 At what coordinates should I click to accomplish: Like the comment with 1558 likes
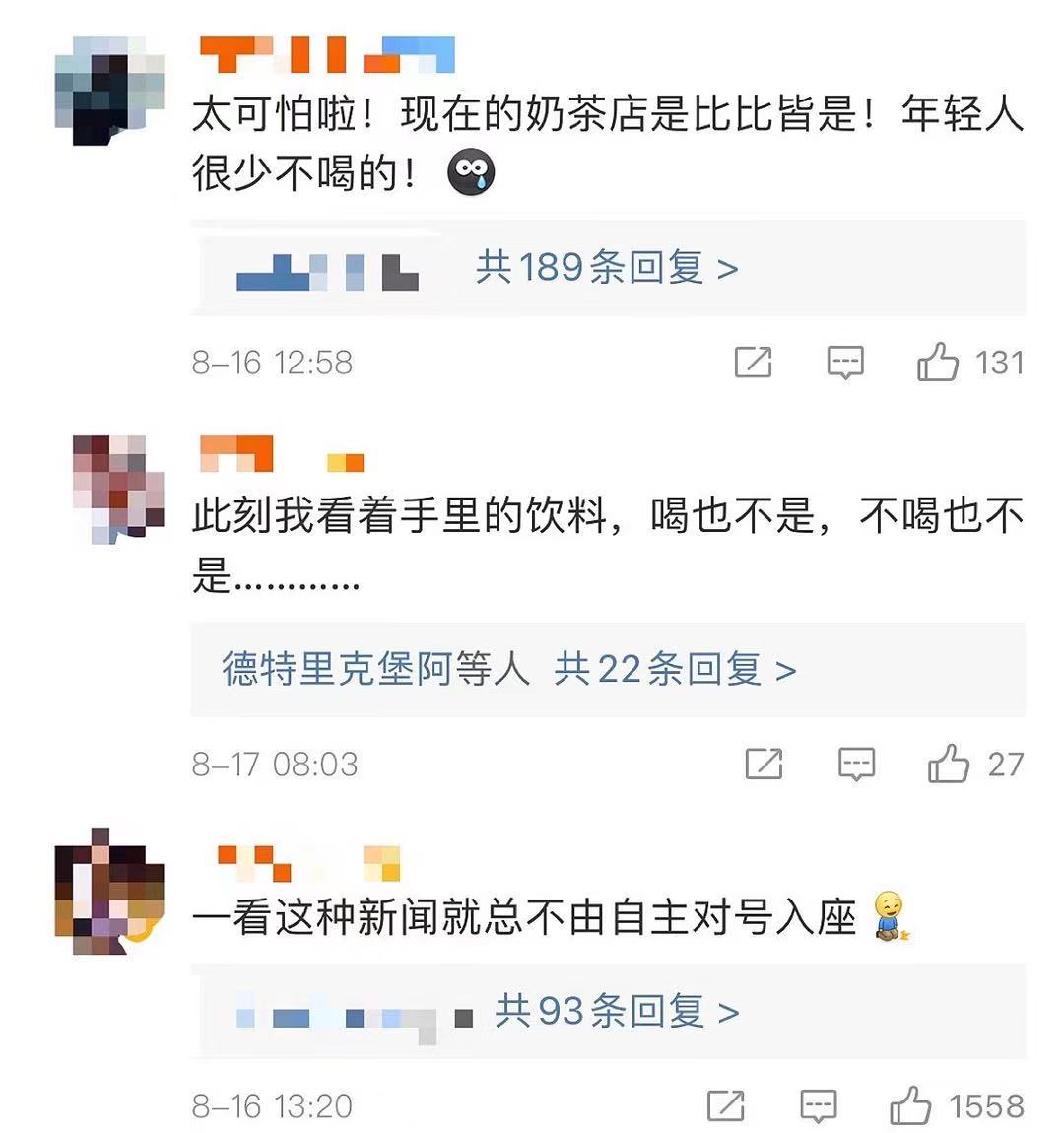tap(910, 1105)
